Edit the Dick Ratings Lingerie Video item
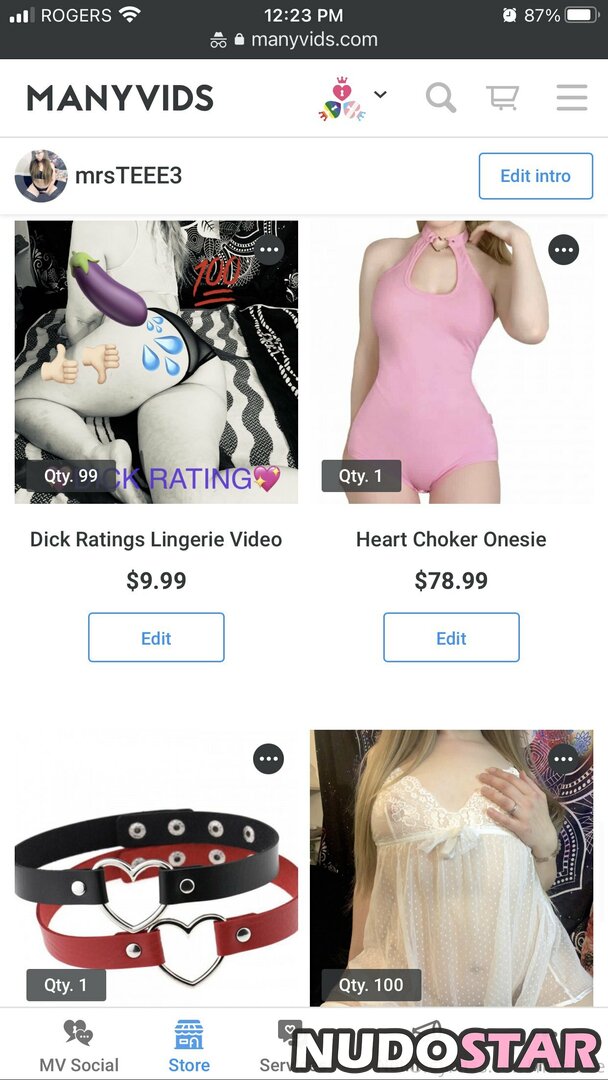 point(156,638)
